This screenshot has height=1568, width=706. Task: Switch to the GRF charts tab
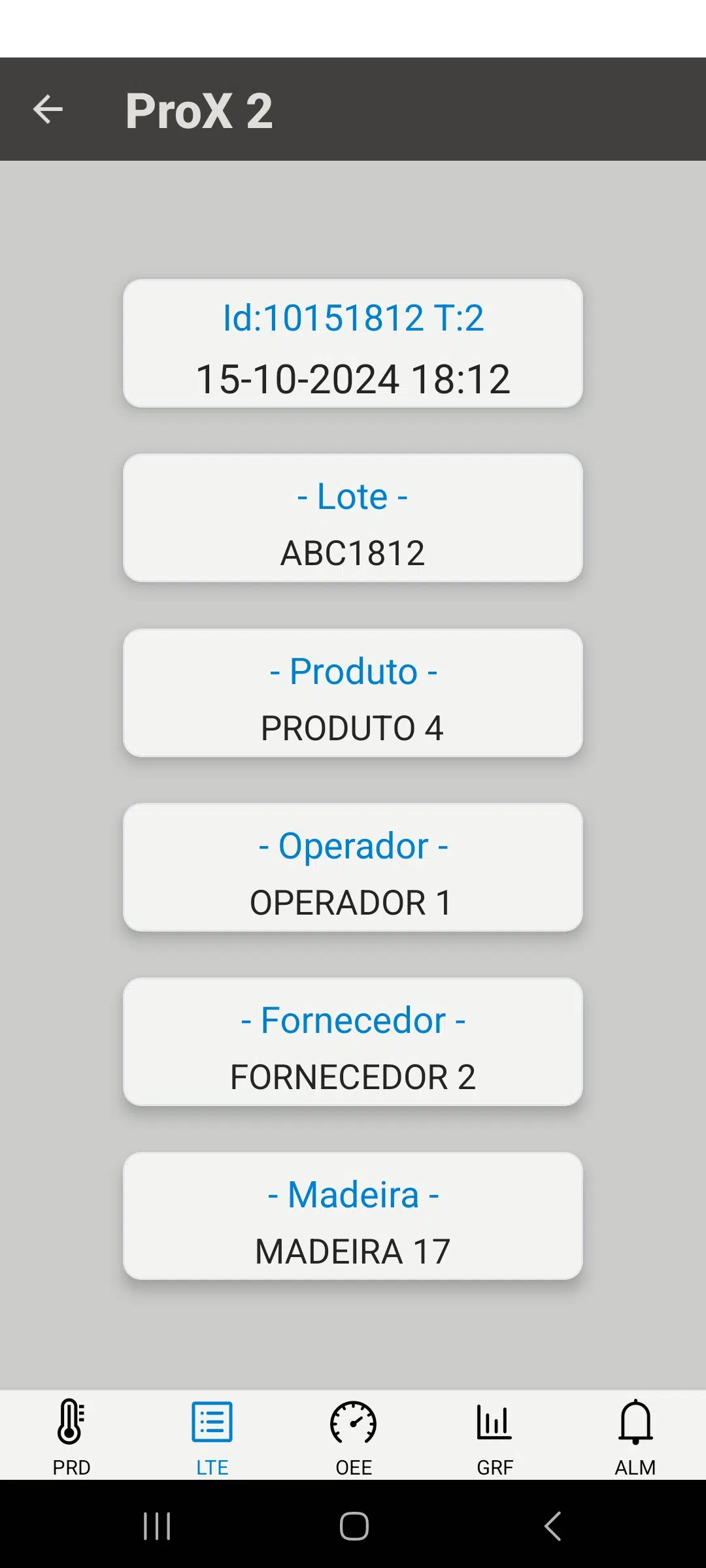coord(494,1436)
